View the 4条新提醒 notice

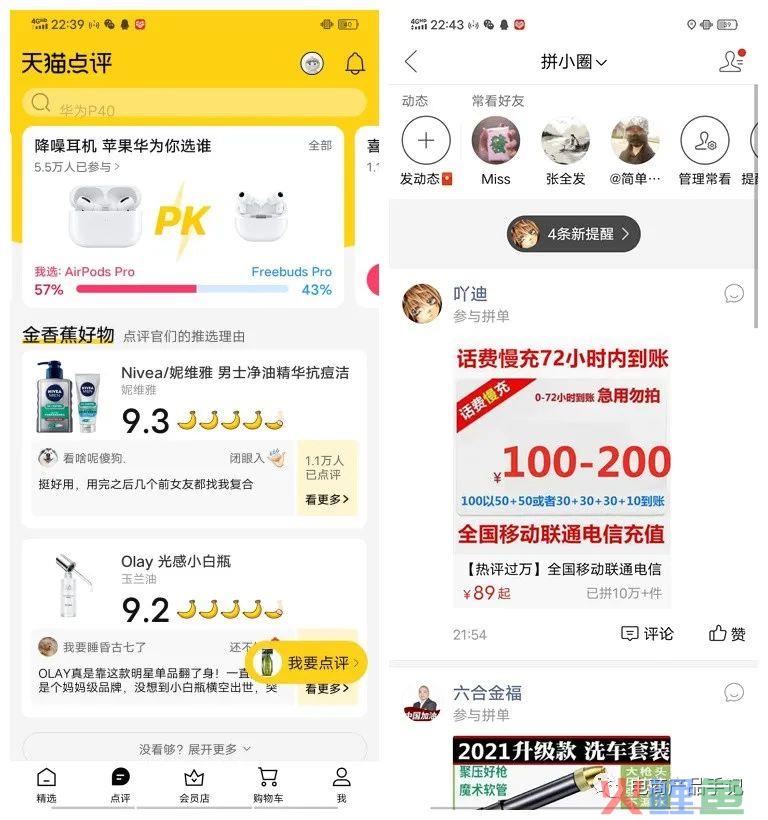[x=573, y=234]
